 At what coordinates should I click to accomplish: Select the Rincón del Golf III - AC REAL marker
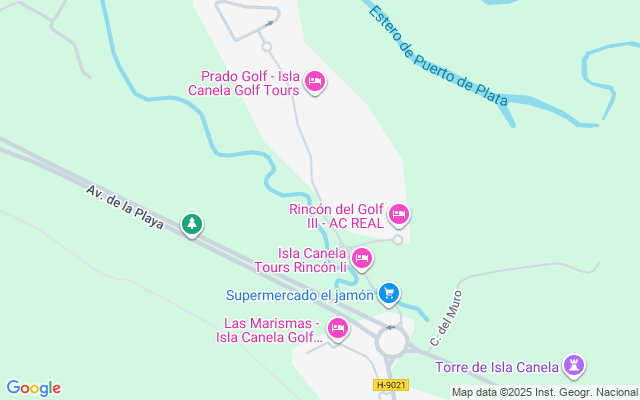point(399,214)
